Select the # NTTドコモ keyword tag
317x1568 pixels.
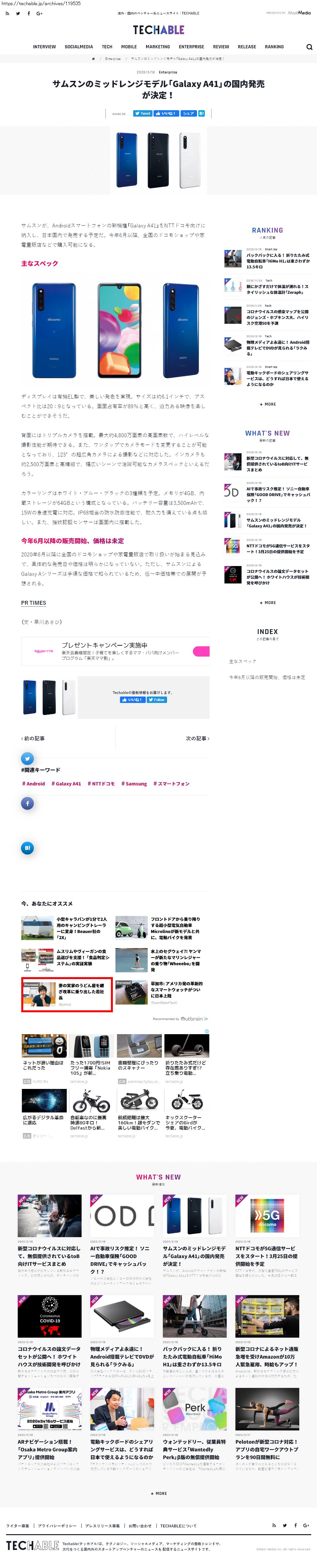(101, 784)
